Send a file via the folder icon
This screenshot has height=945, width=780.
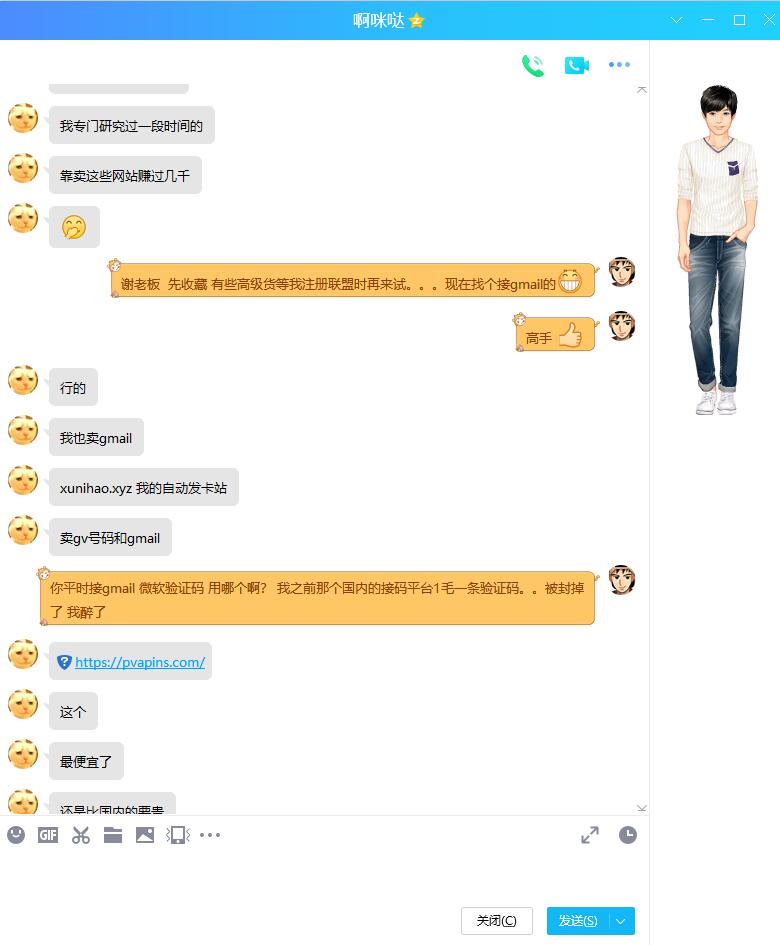pyautogui.click(x=113, y=835)
